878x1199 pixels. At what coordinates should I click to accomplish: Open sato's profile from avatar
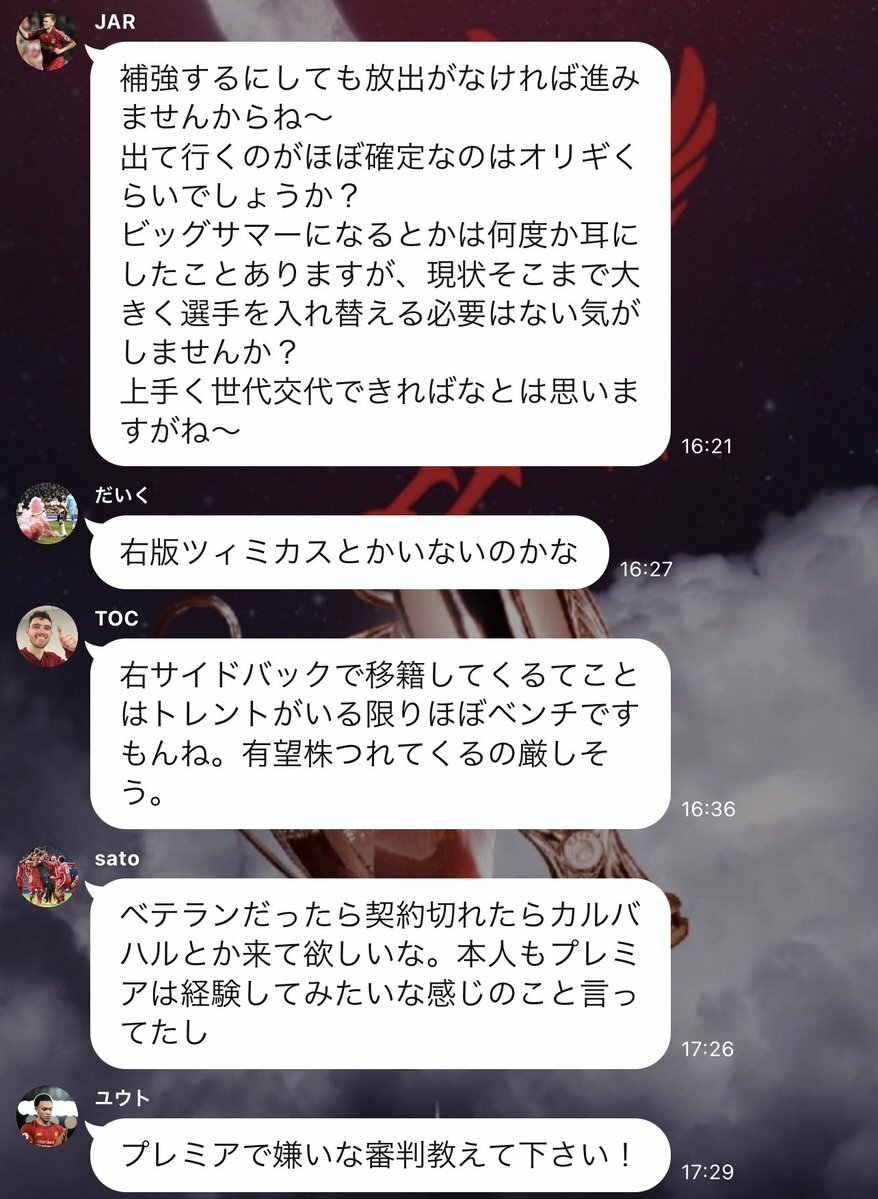(46, 876)
